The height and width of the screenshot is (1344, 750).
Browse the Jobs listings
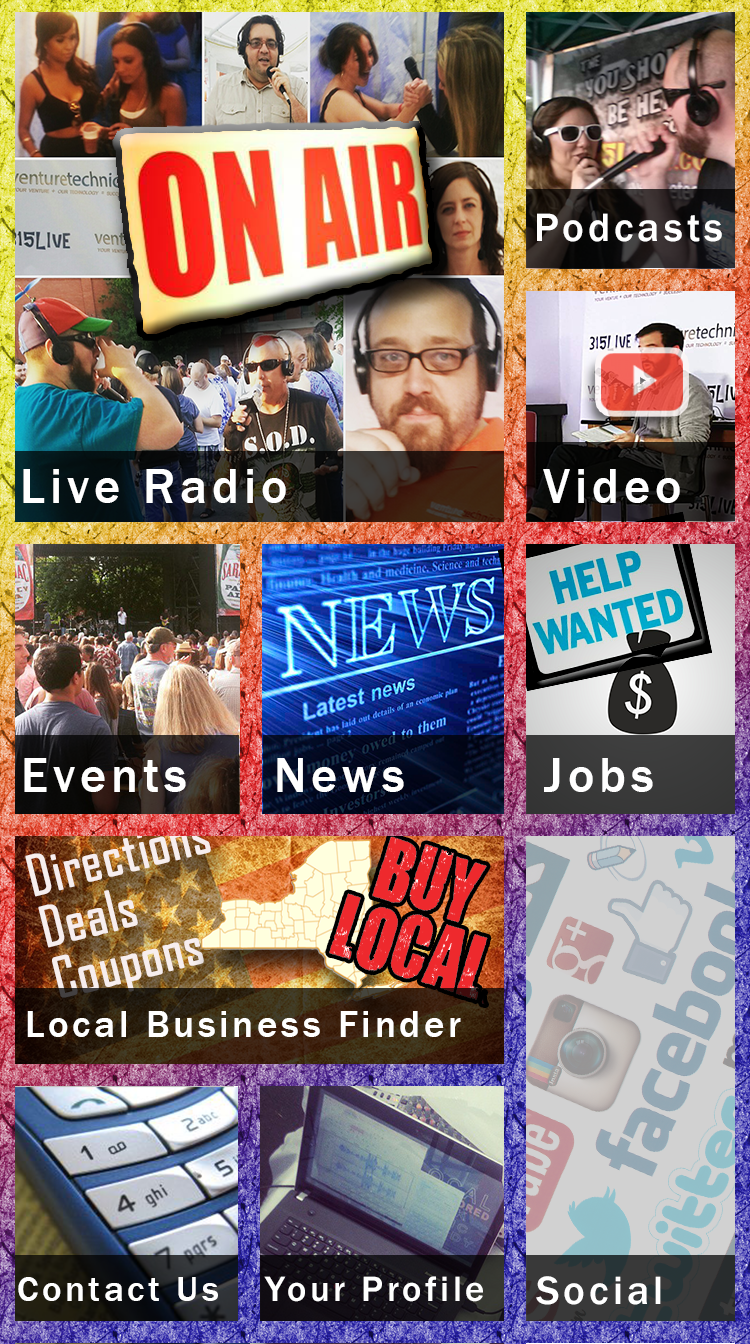click(x=630, y=678)
